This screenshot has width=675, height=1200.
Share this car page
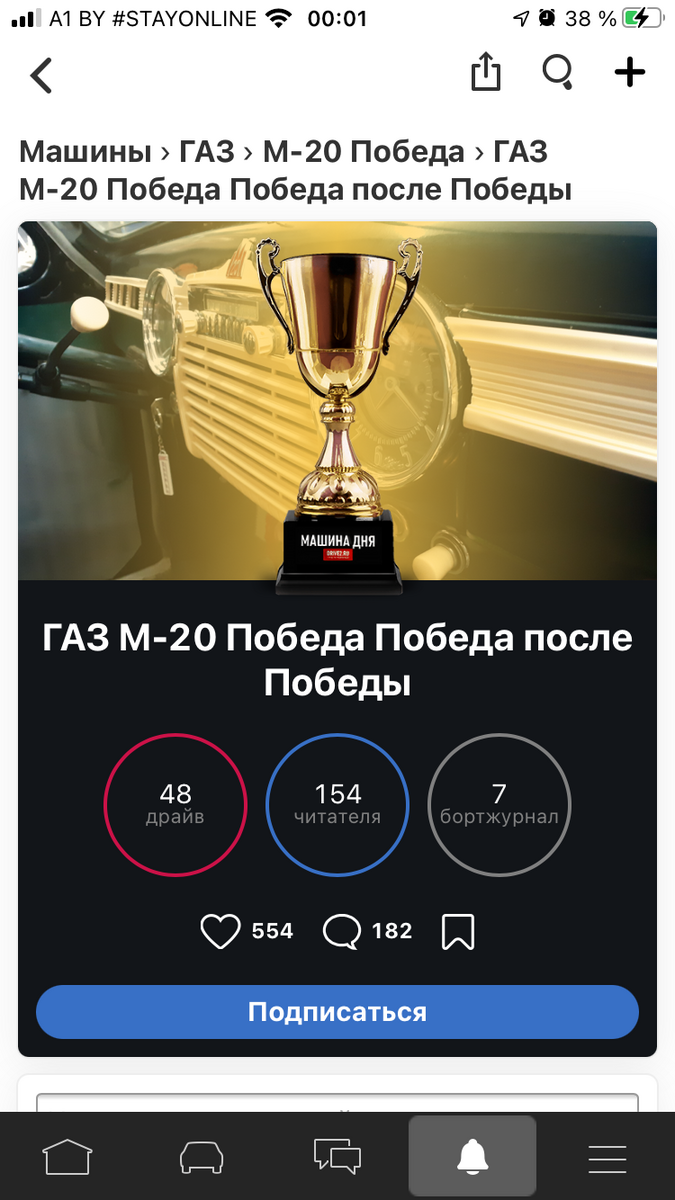(485, 73)
